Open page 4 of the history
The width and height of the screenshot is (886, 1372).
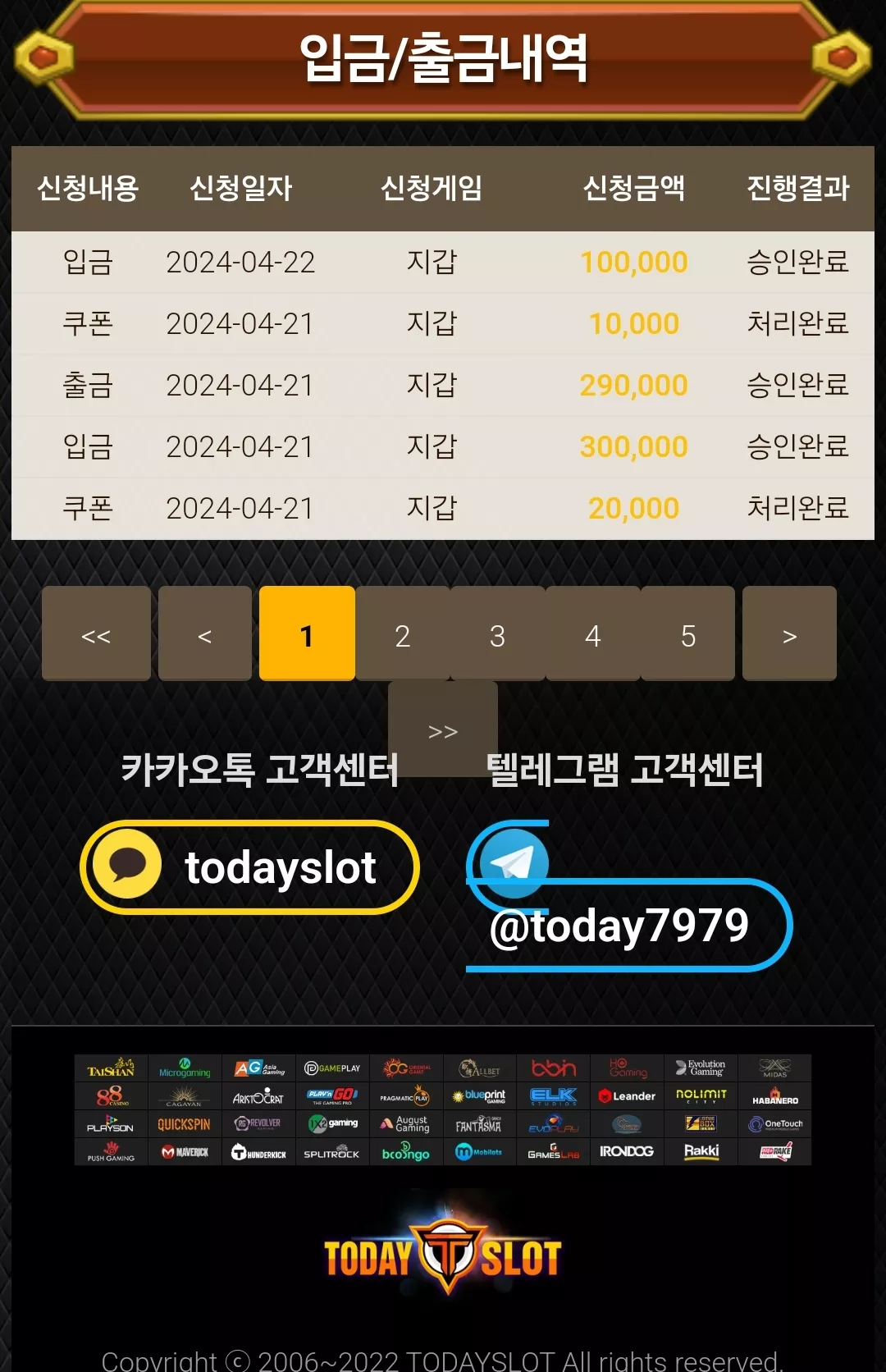[x=593, y=633]
